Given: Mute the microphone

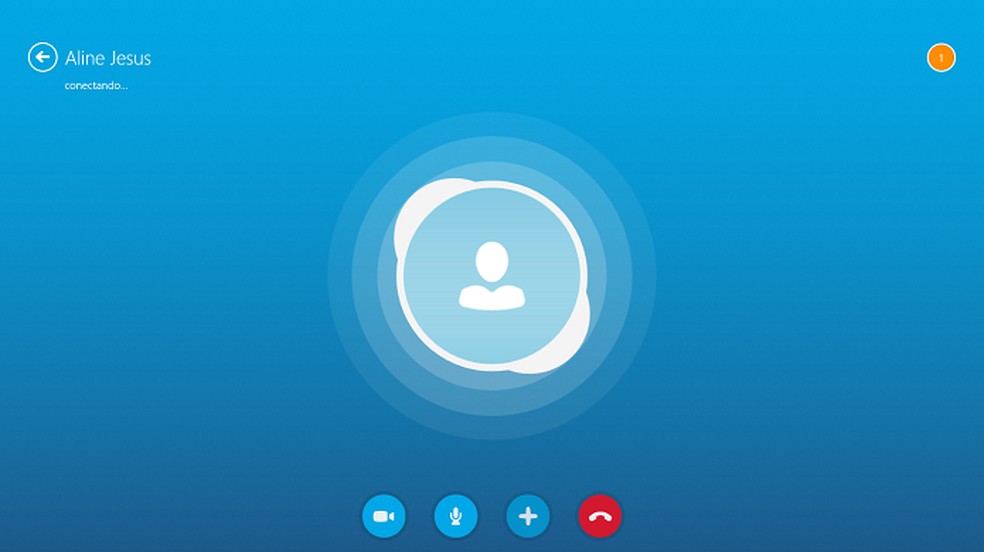Looking at the screenshot, I should [456, 516].
